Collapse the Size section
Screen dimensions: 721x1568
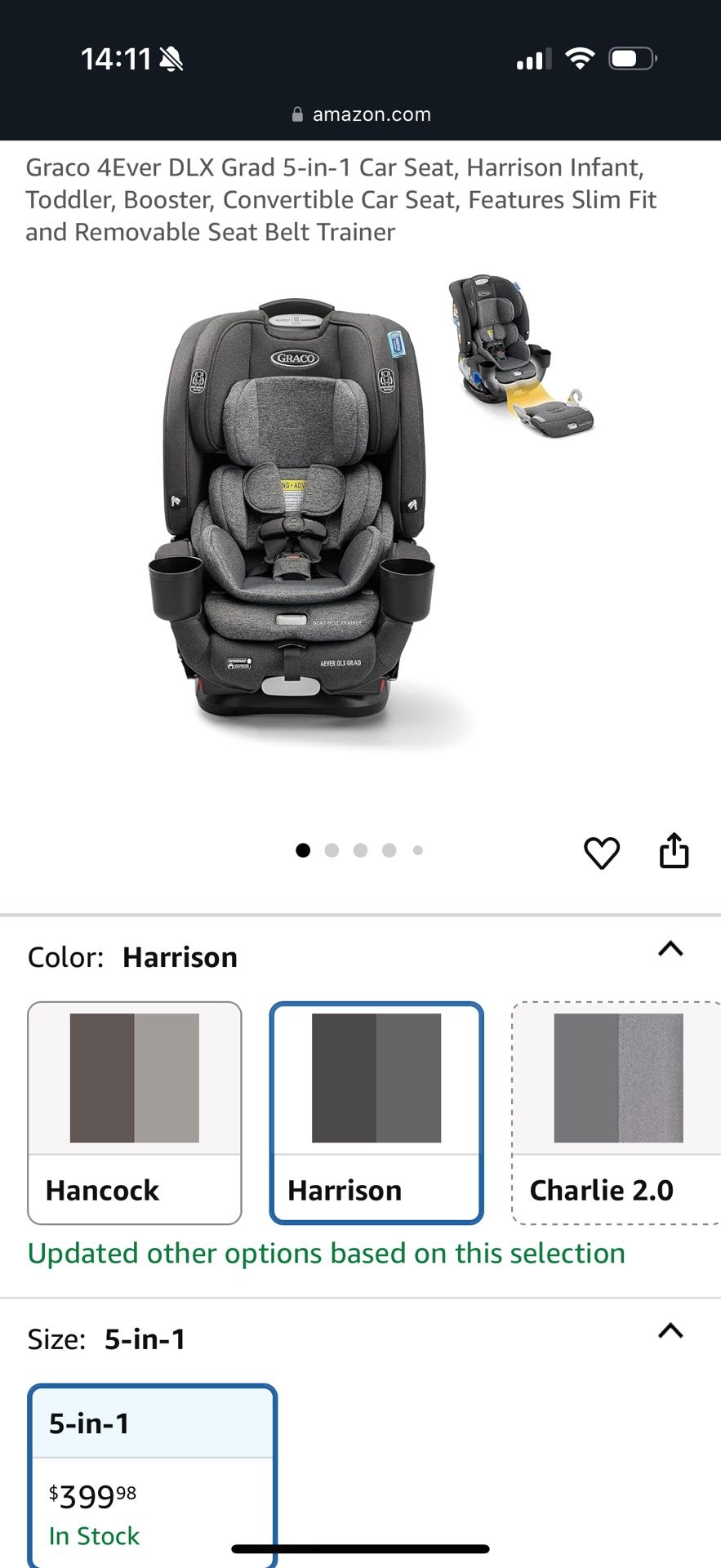point(670,1331)
